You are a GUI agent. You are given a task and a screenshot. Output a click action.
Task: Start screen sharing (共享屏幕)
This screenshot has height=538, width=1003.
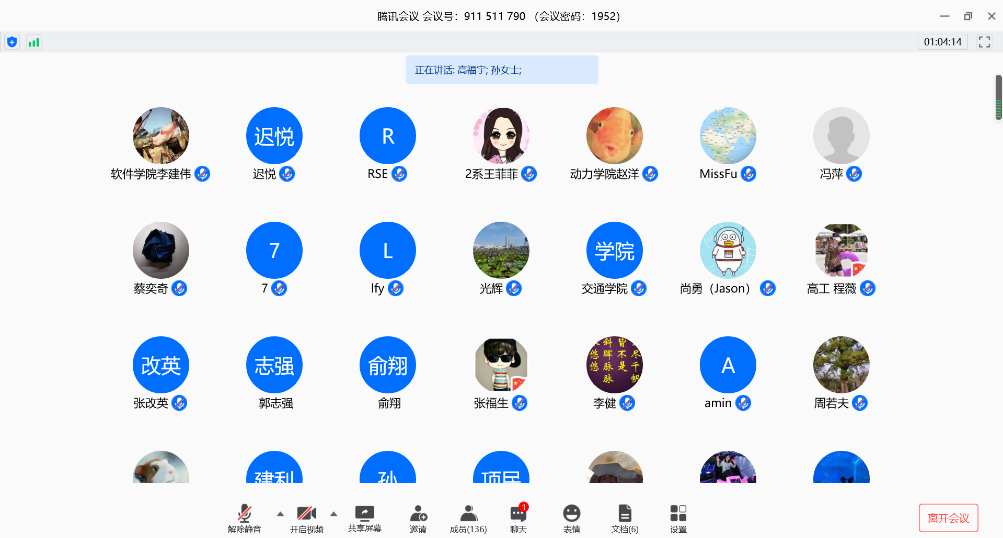tap(364, 516)
